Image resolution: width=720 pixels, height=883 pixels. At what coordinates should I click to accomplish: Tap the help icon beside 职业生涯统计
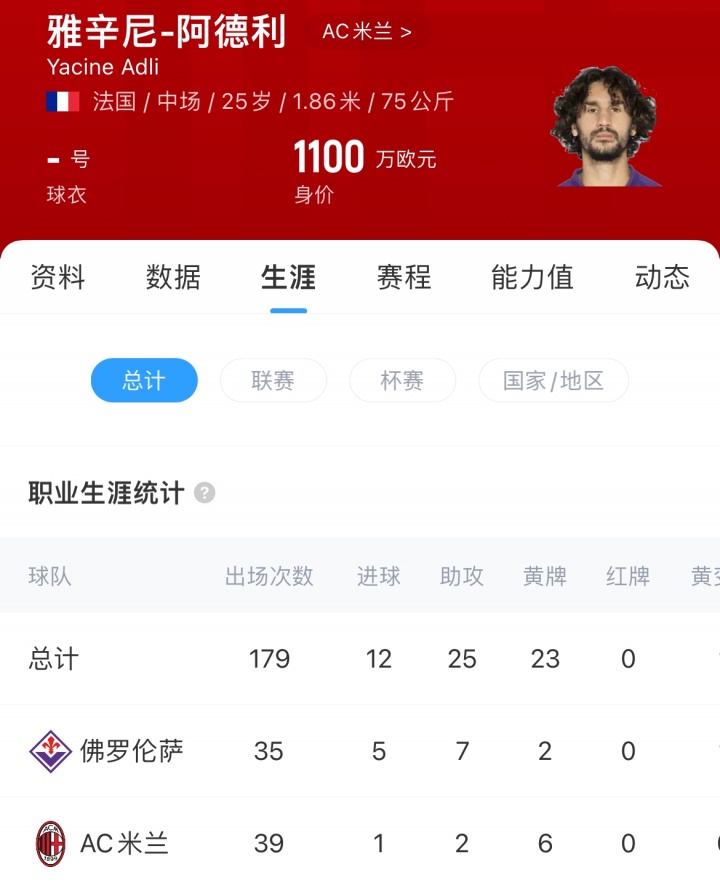(205, 493)
